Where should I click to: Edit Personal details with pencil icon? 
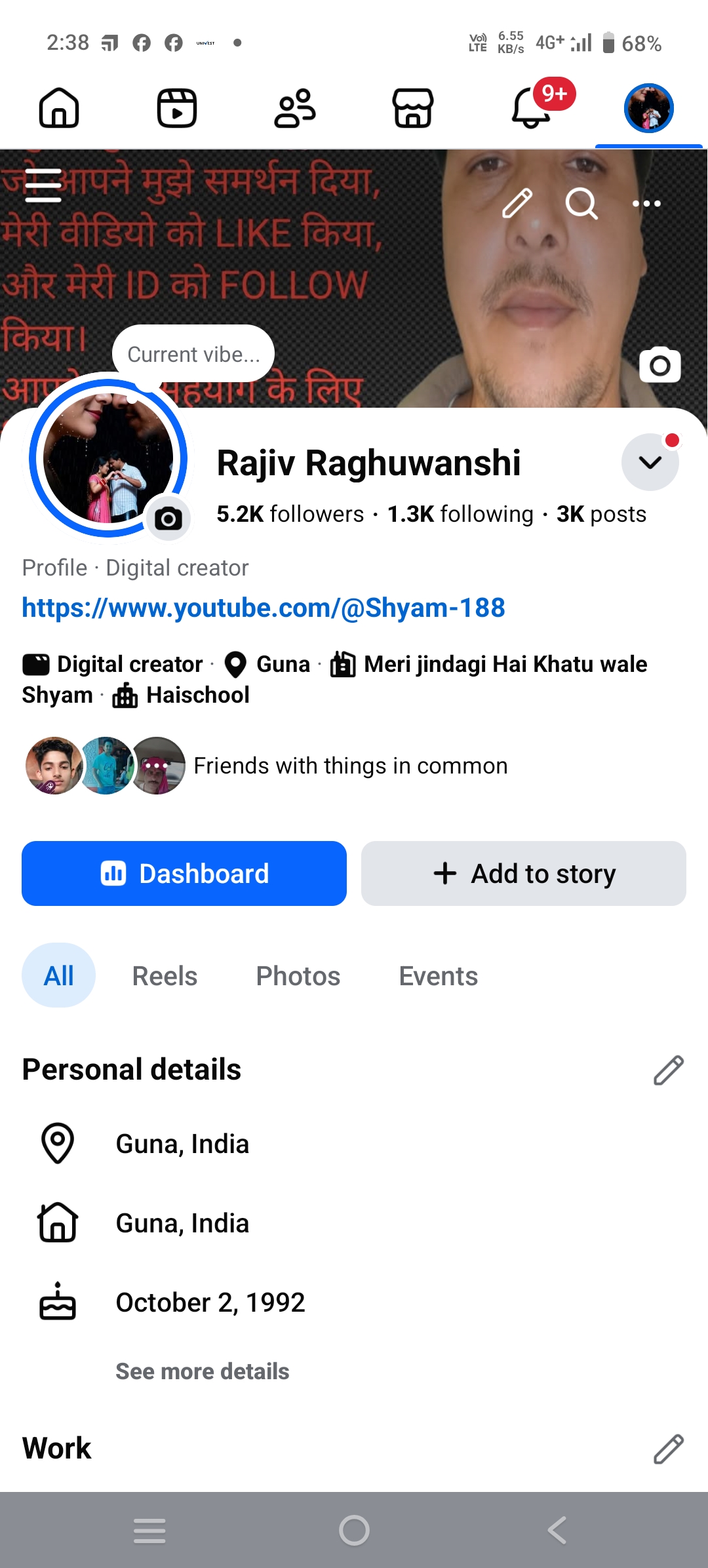point(668,1070)
